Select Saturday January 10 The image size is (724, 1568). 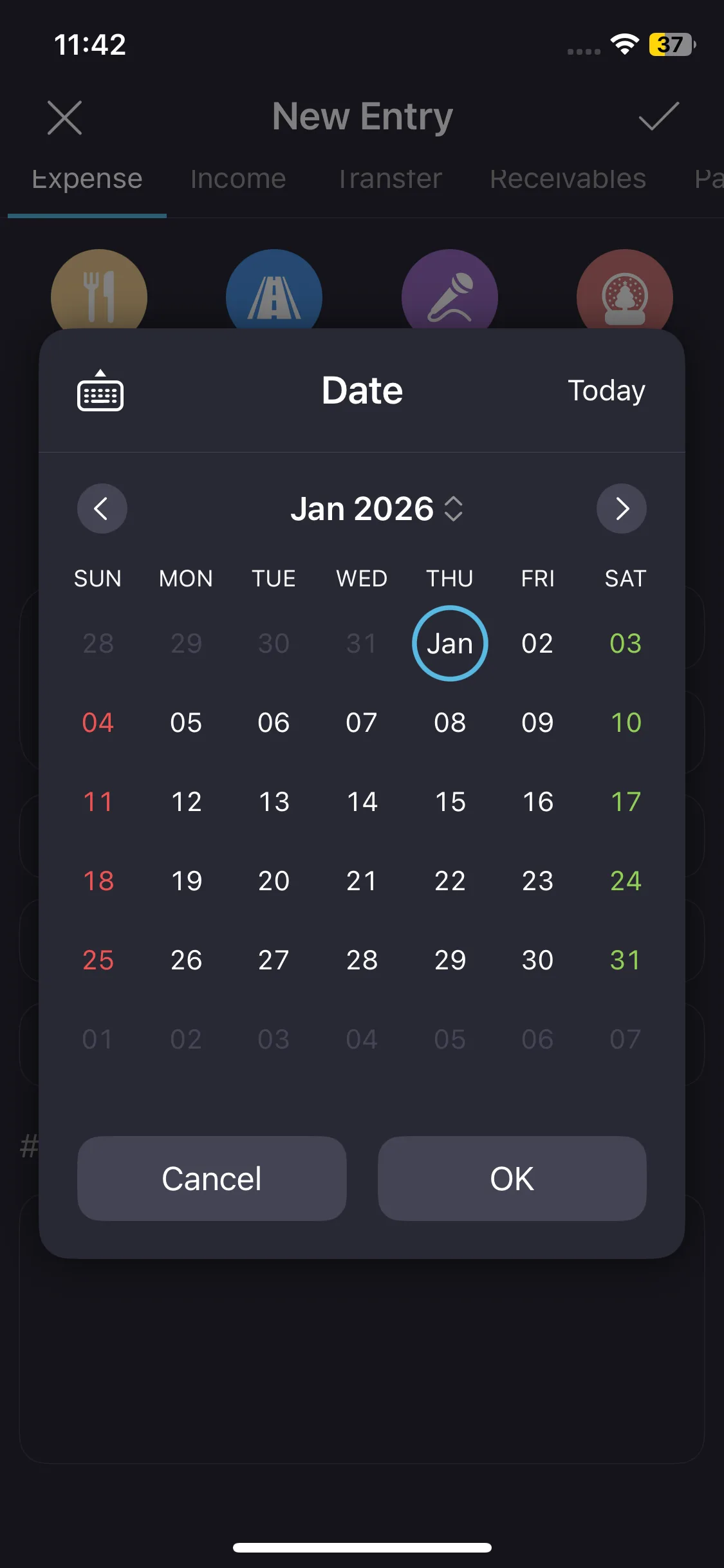click(x=625, y=723)
